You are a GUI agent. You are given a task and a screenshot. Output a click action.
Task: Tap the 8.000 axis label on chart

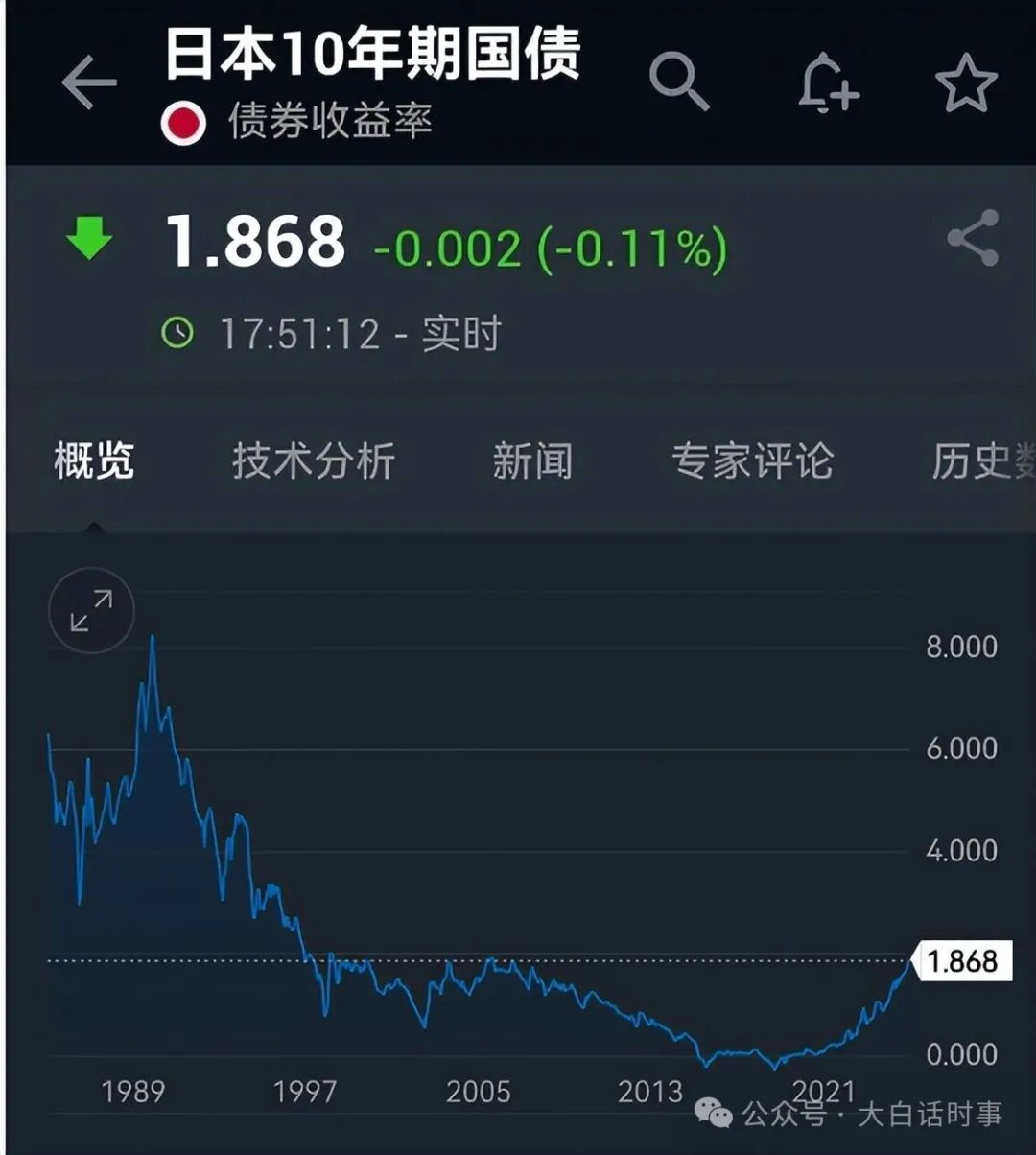pyautogui.click(x=959, y=648)
